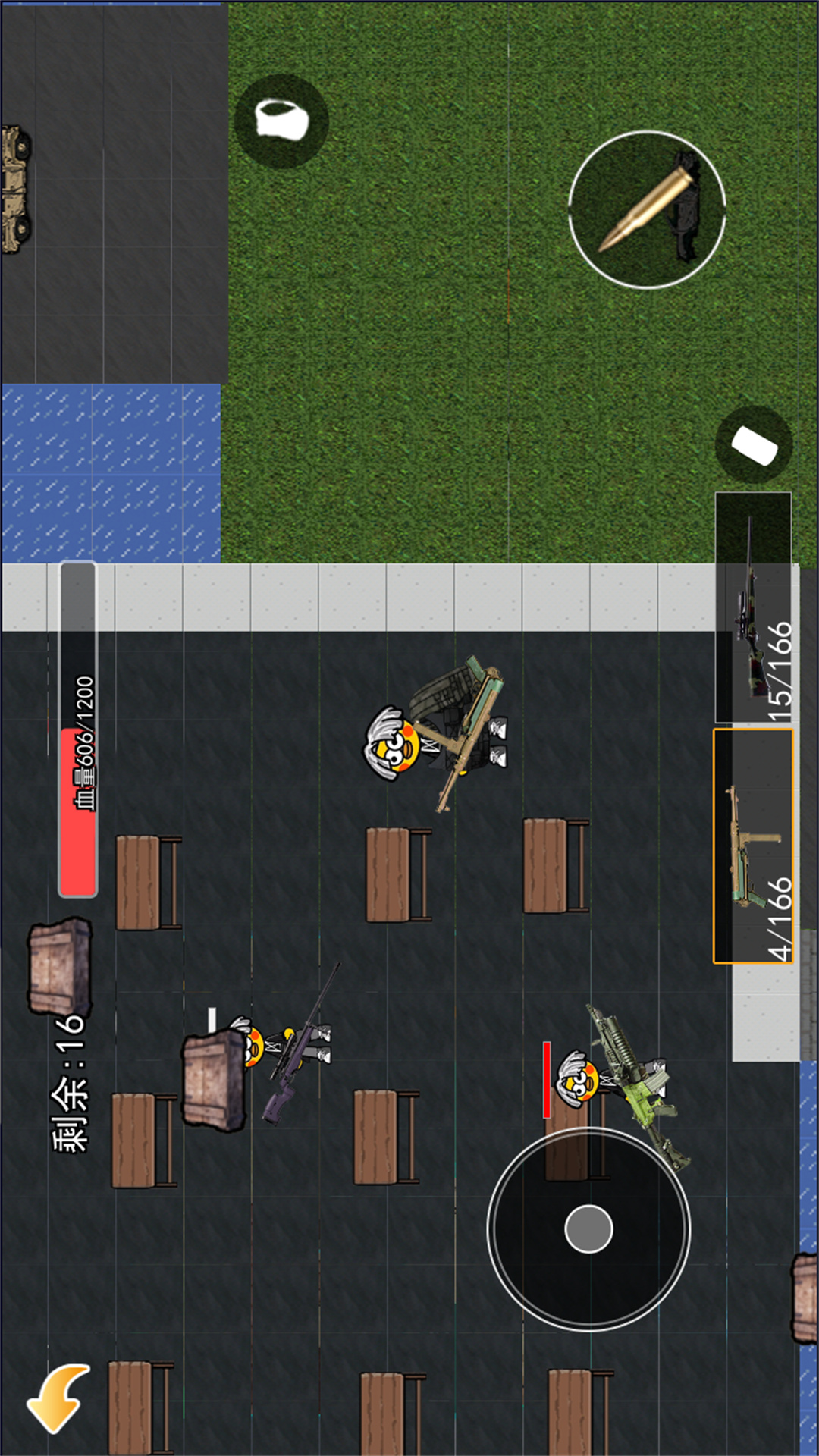819x1456 pixels.
Task: Use the bandage roll button
Action: pos(281,121)
